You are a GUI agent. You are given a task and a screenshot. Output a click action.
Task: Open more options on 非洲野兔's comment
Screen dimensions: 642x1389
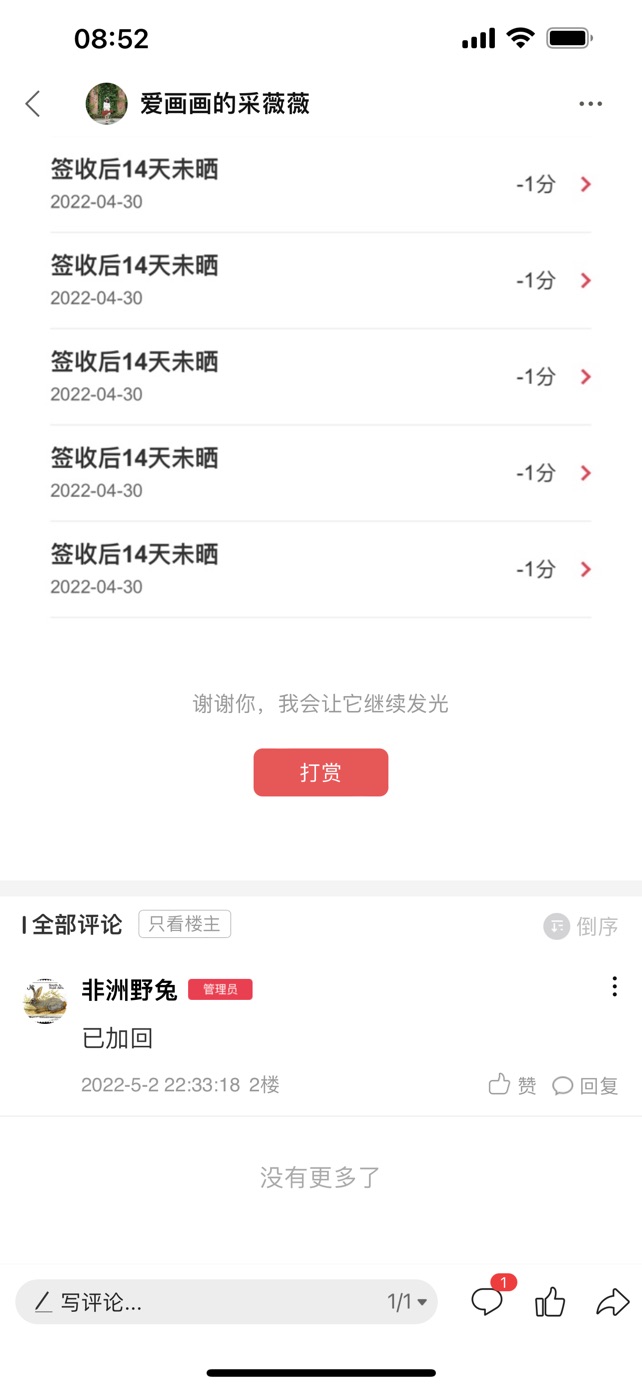click(x=614, y=987)
